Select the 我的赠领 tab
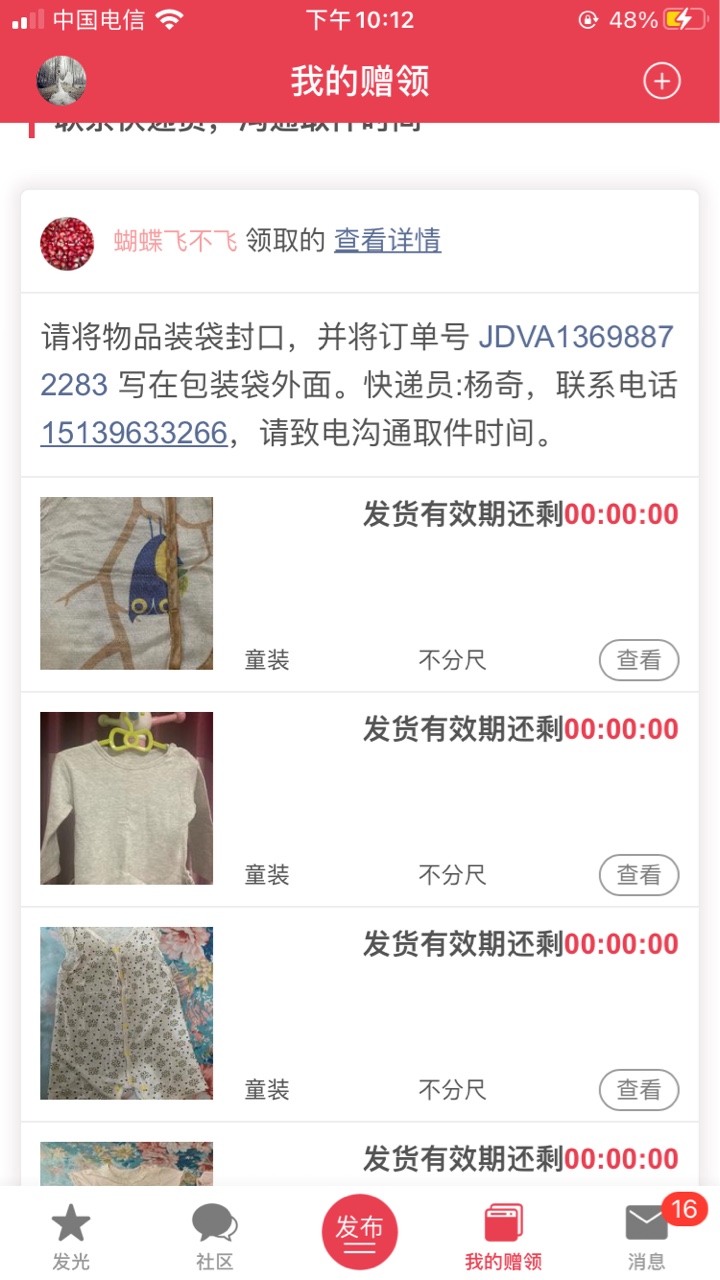 point(503,1236)
